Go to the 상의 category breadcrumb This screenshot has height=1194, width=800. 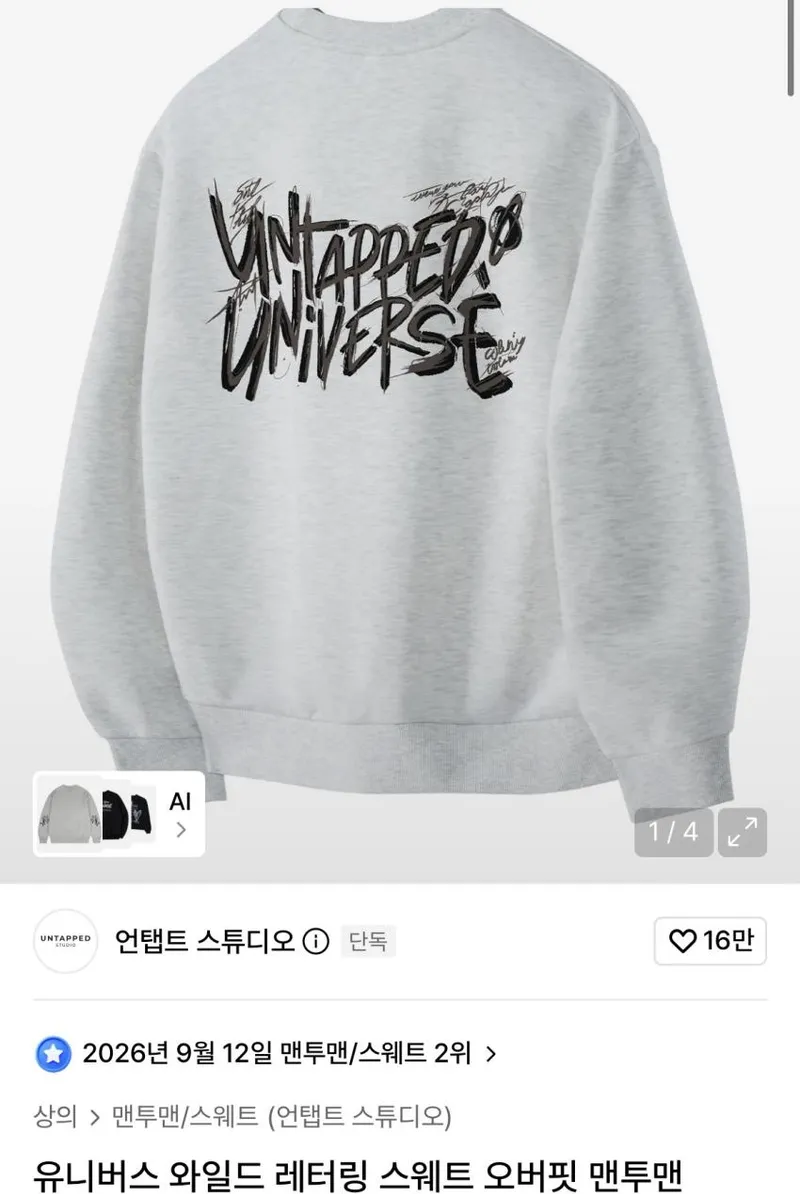point(55,1117)
